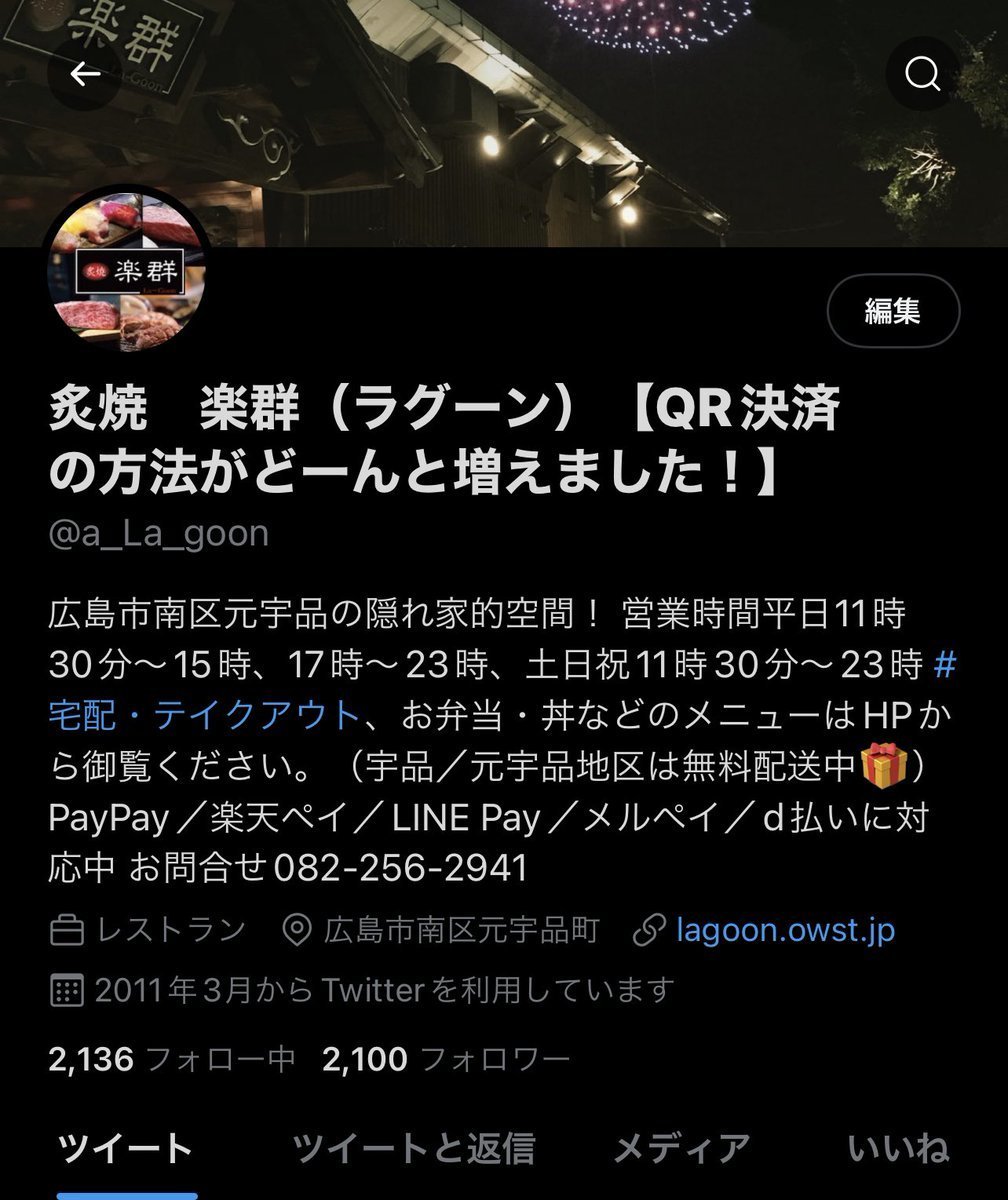Show the いいね likes tab
Viewport: 1008px width, 1200px height.
tap(898, 1149)
